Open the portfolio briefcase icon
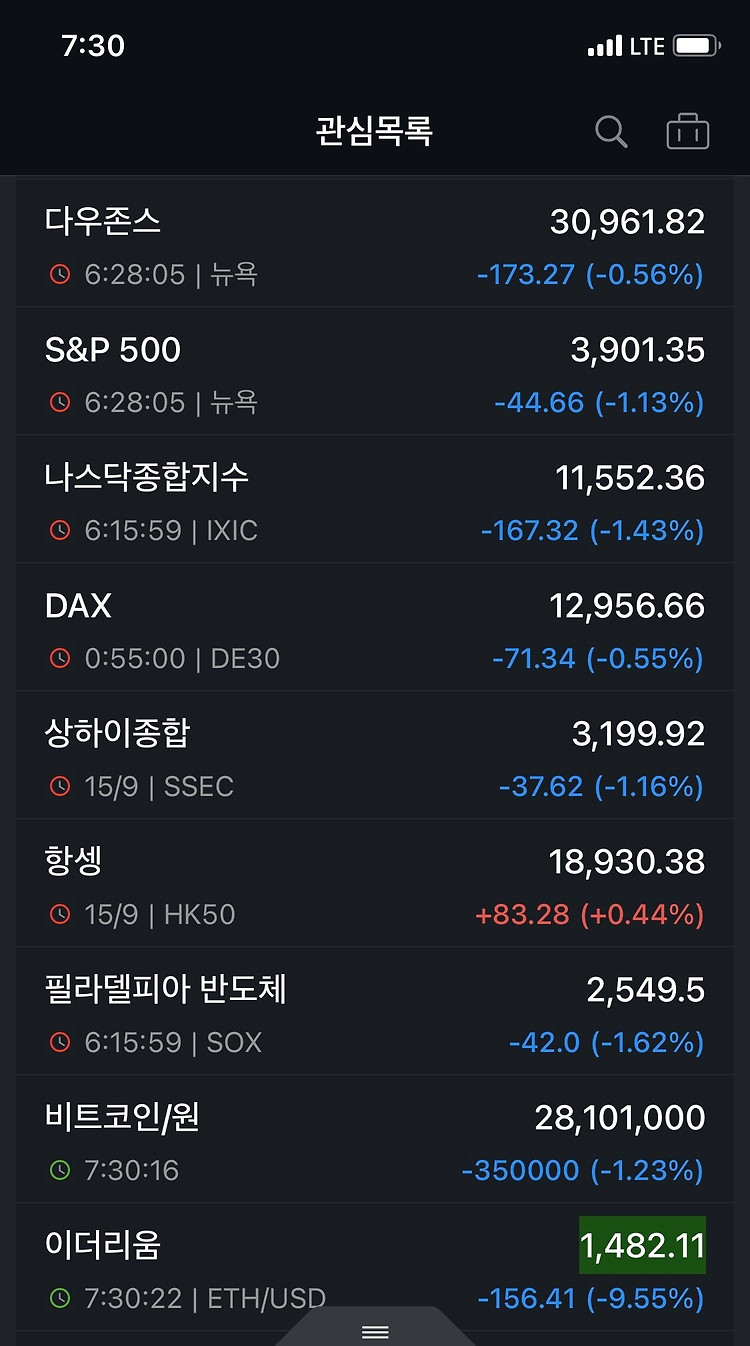750x1346 pixels. coord(688,131)
